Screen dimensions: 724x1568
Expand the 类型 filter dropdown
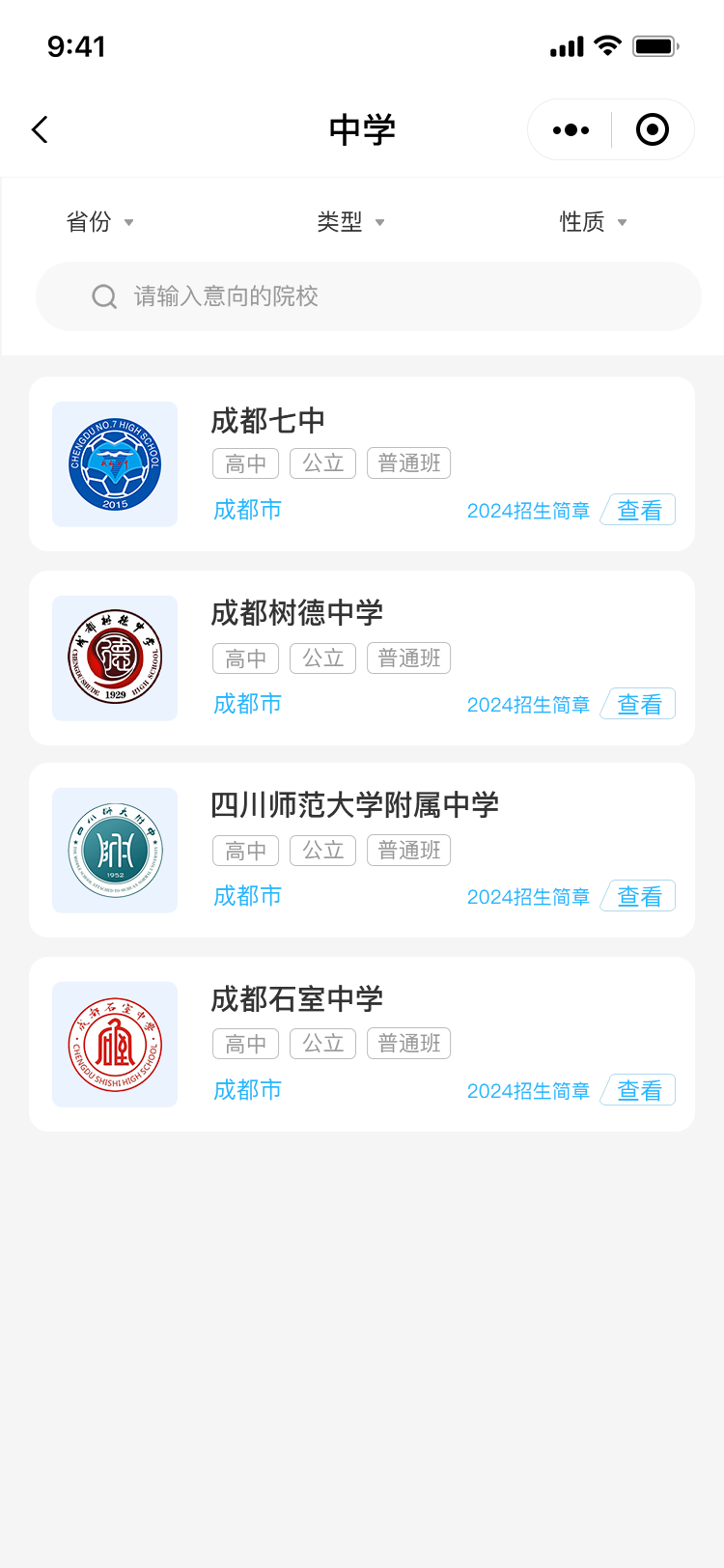[350, 222]
